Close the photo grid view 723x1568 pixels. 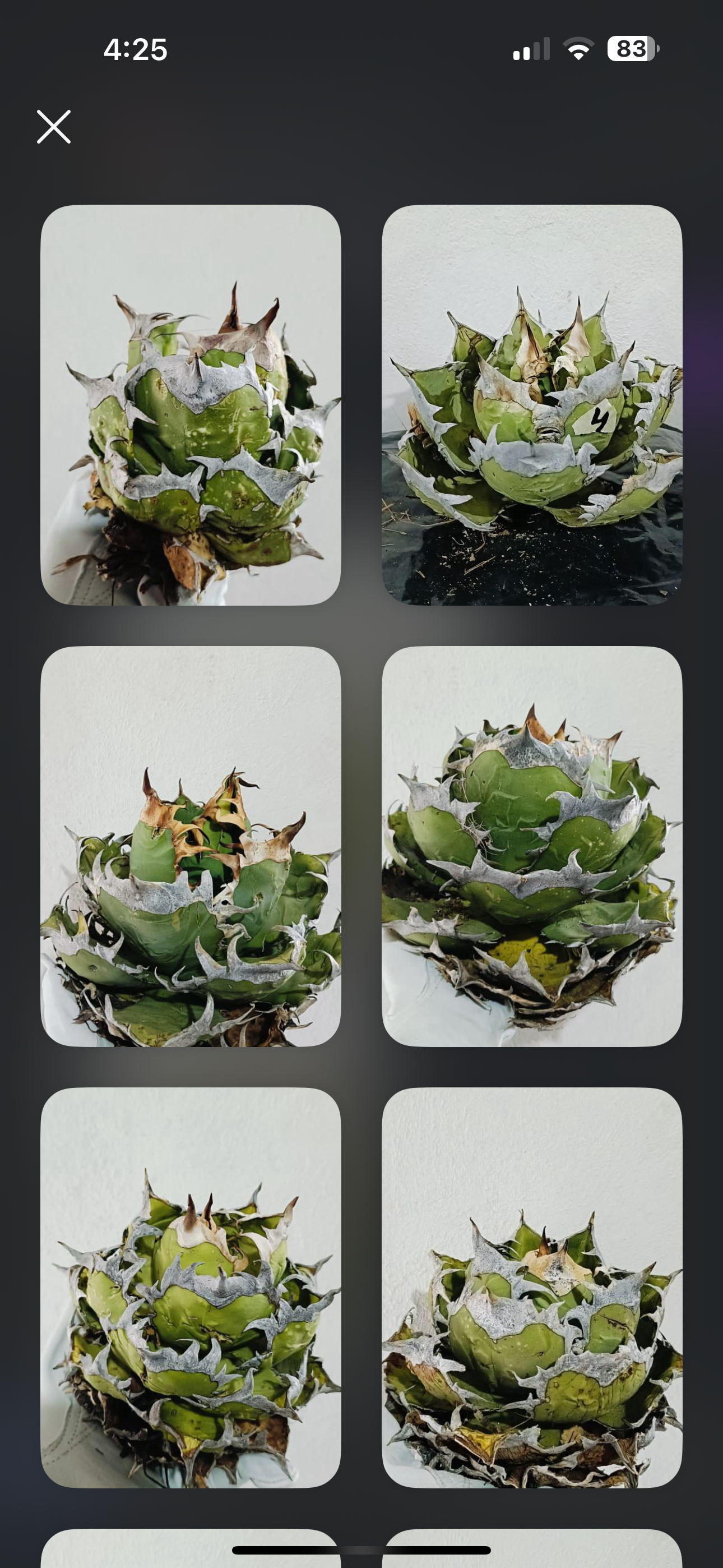[x=54, y=127]
